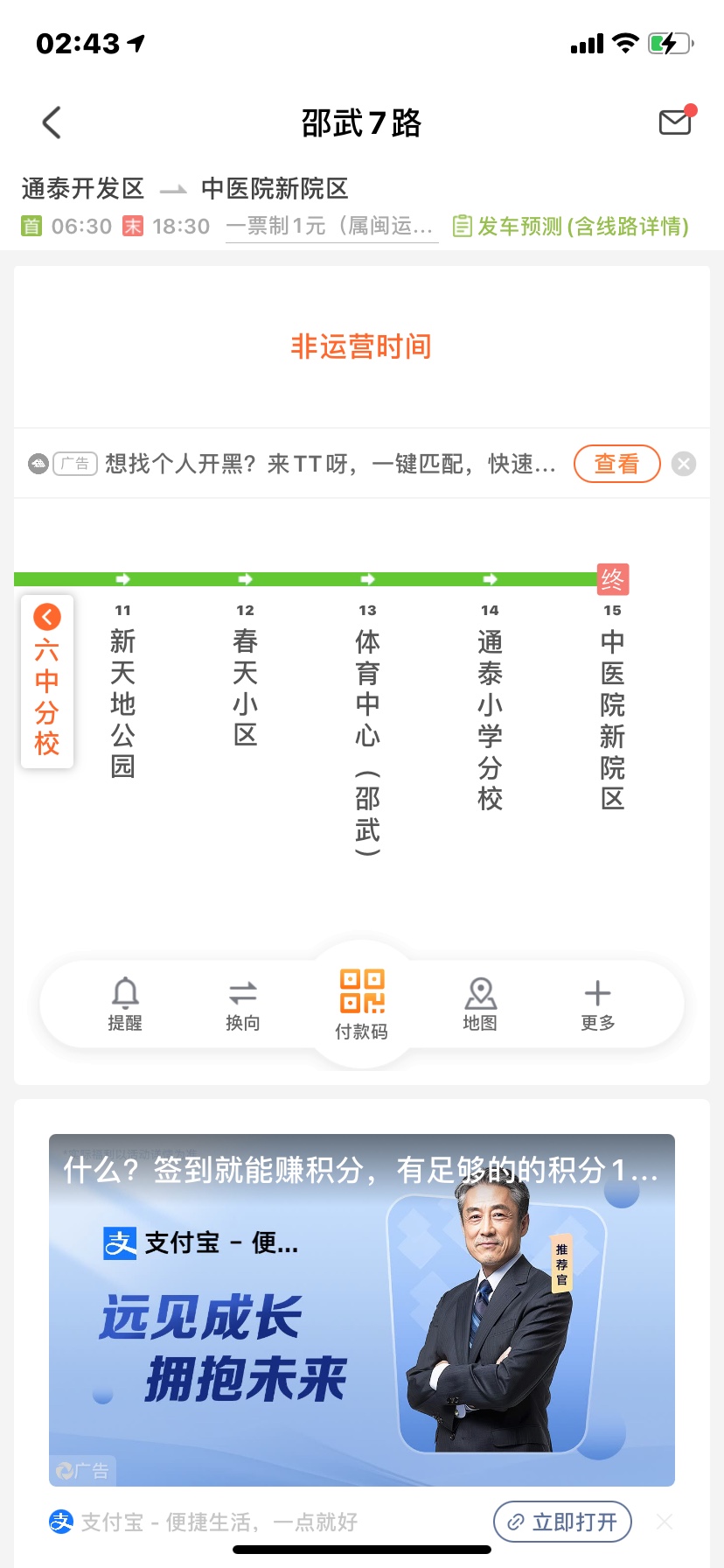Viewport: 724px width, 1568px height.
Task: Open 发车预测 (含线路详情) link
Action: click(571, 227)
